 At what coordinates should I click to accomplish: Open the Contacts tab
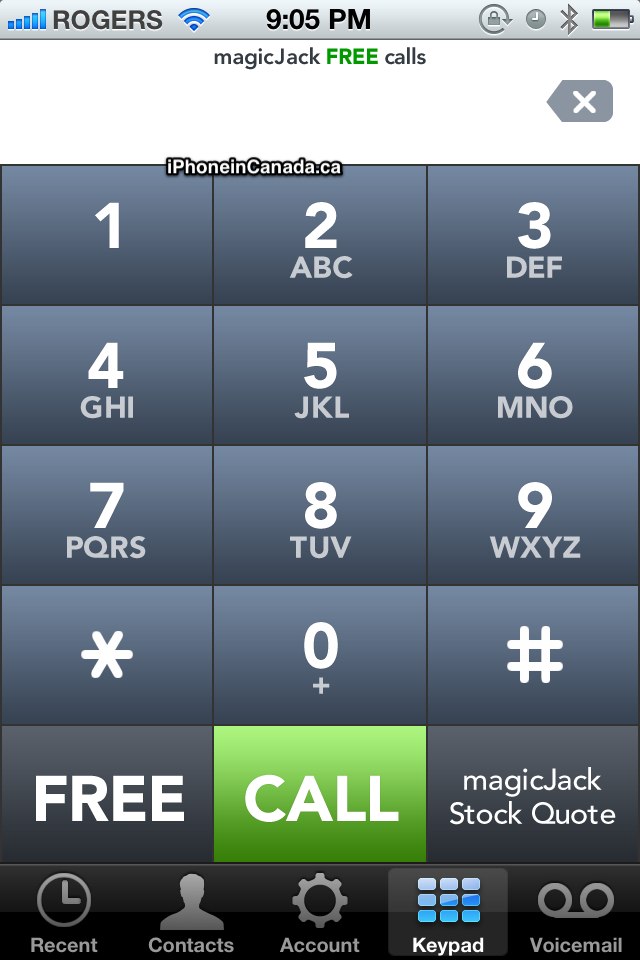click(191, 914)
